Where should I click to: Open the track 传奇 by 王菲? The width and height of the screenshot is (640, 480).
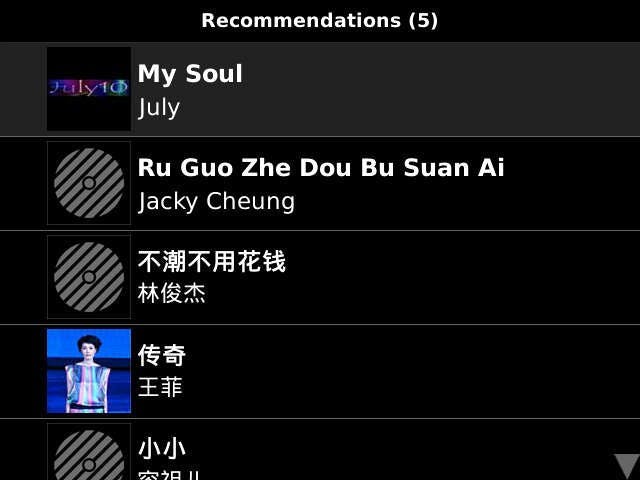point(320,371)
